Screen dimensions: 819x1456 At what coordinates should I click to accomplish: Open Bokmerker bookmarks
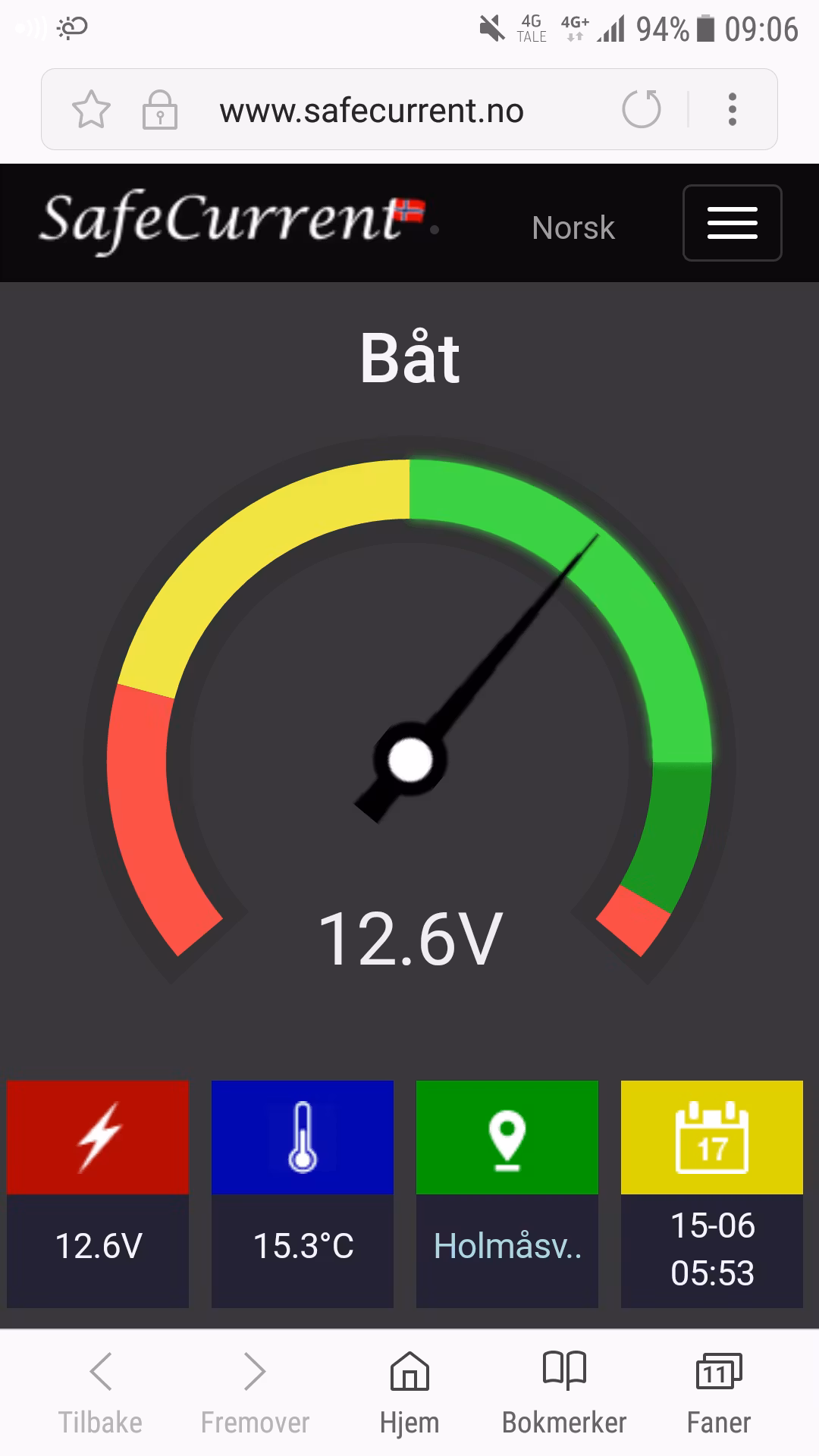(564, 1392)
